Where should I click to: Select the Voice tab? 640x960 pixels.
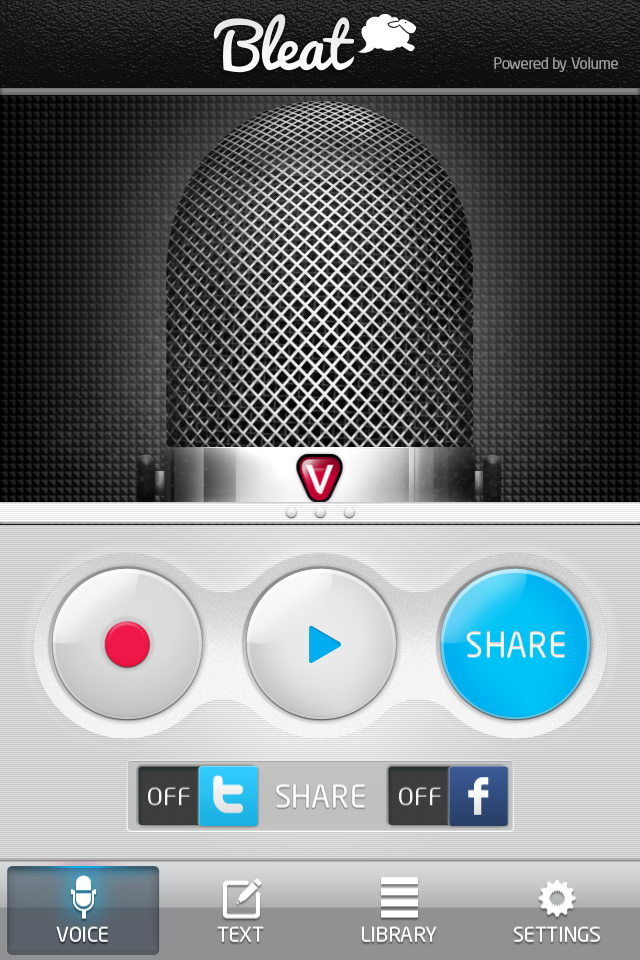[83, 910]
